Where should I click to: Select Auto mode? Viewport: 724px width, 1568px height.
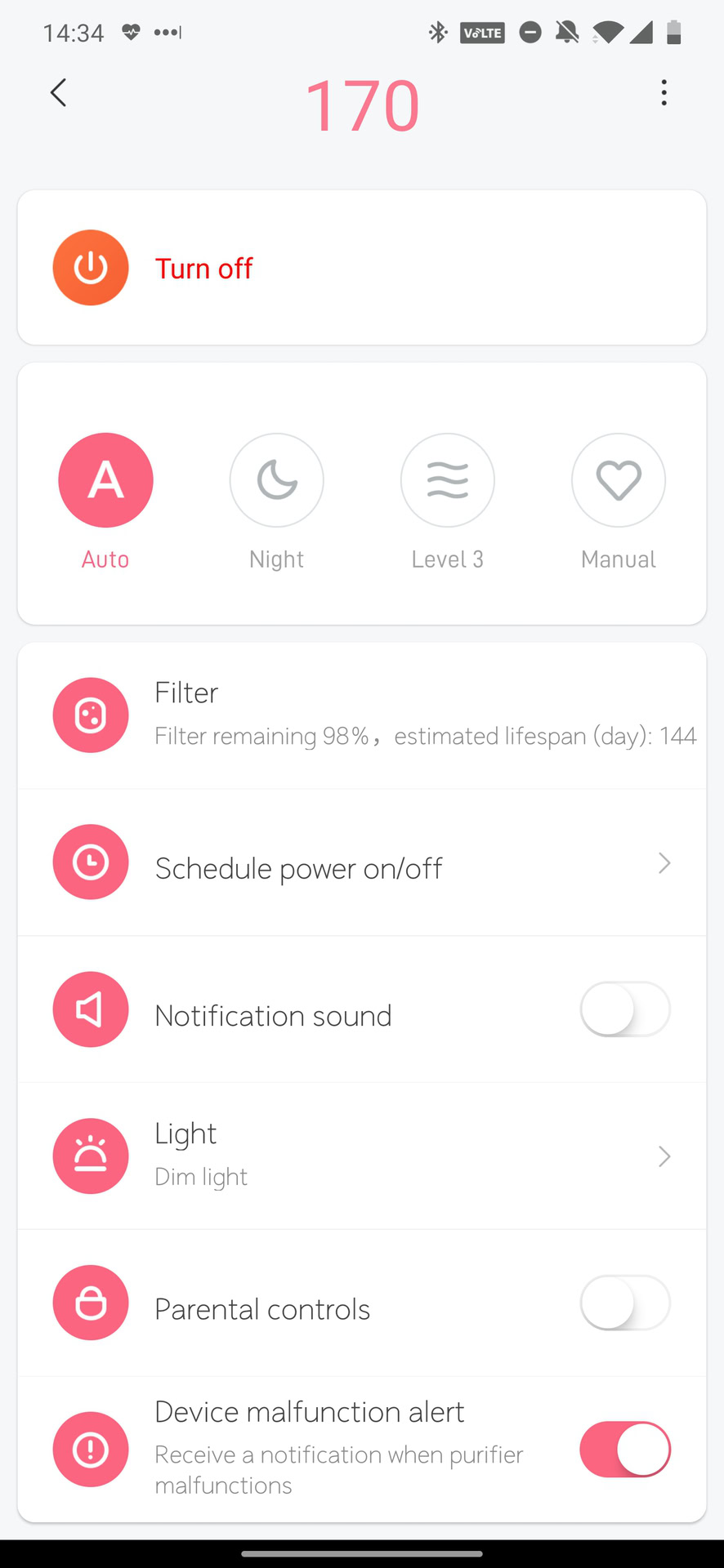point(105,480)
